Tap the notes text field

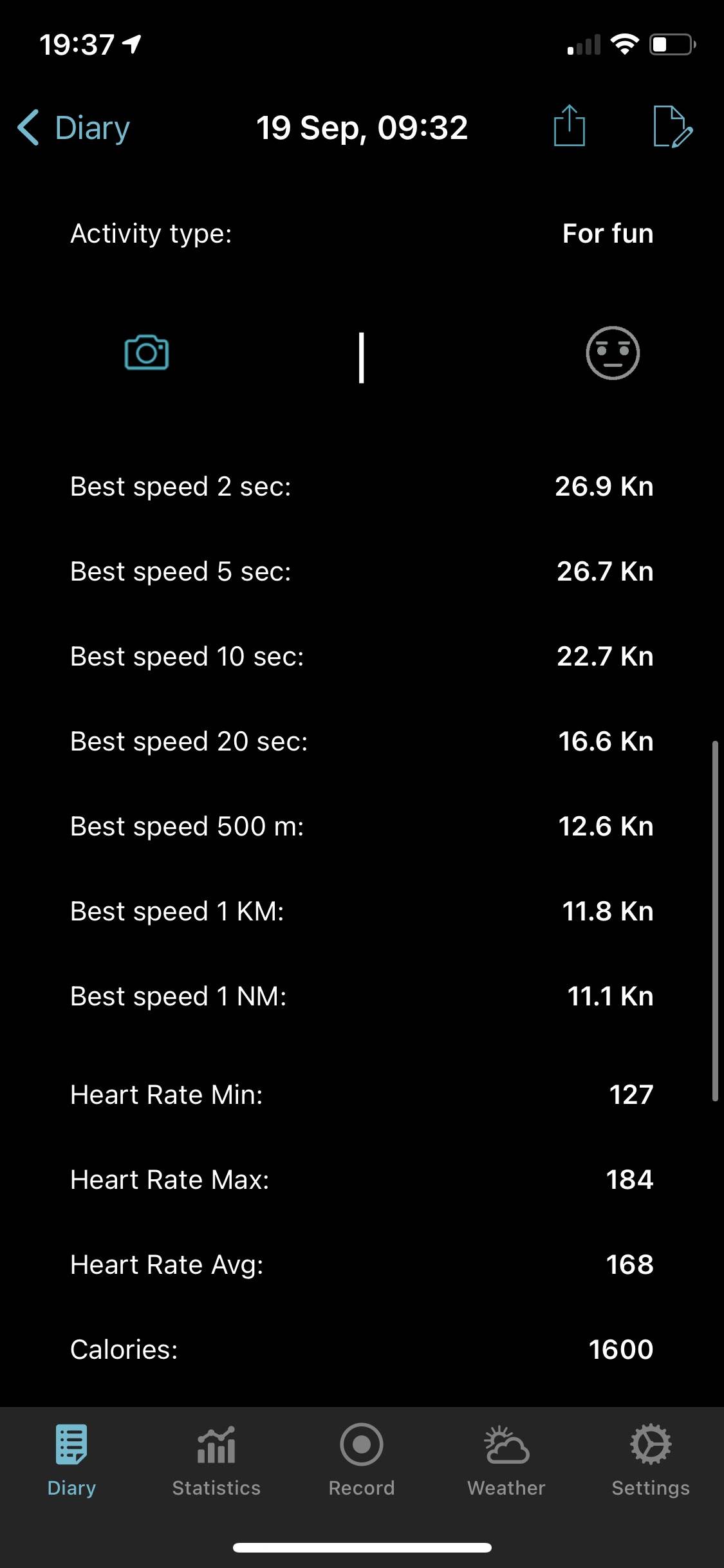[x=362, y=357]
